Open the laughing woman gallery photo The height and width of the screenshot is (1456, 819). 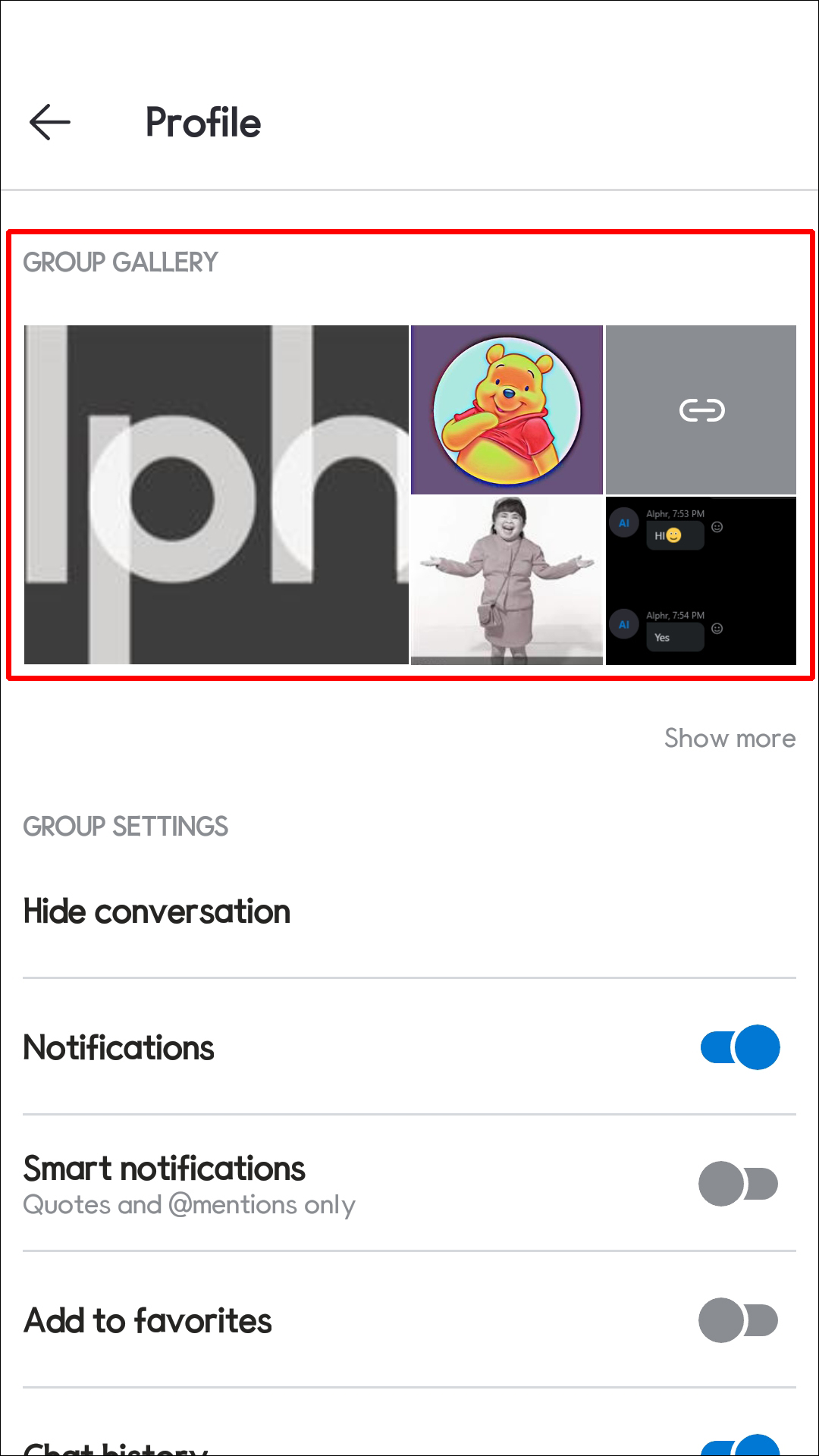coord(507,580)
